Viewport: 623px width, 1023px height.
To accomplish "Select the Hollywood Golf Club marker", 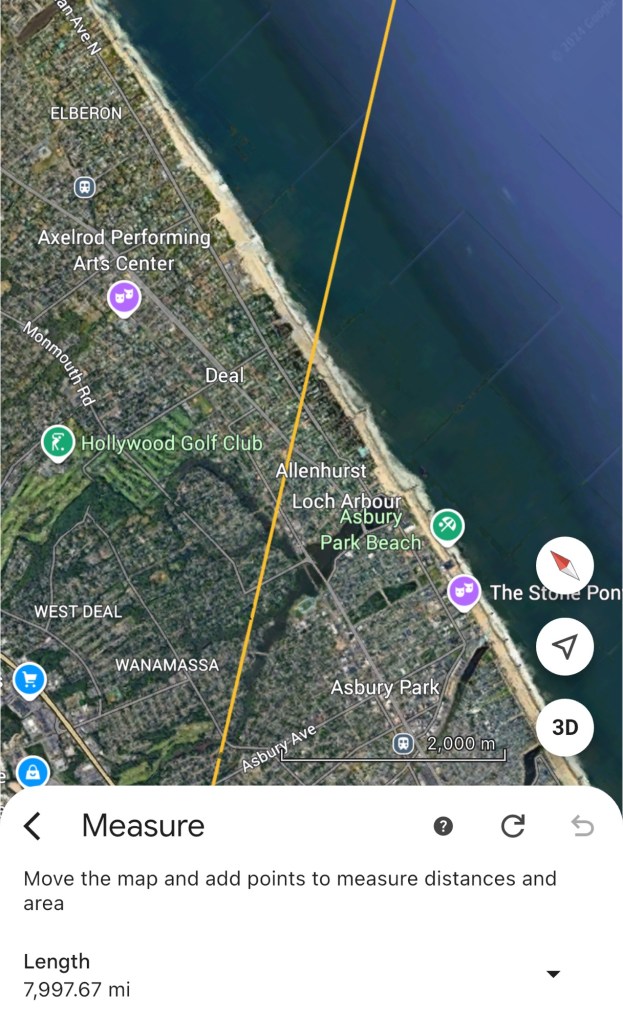I will click(x=58, y=441).
